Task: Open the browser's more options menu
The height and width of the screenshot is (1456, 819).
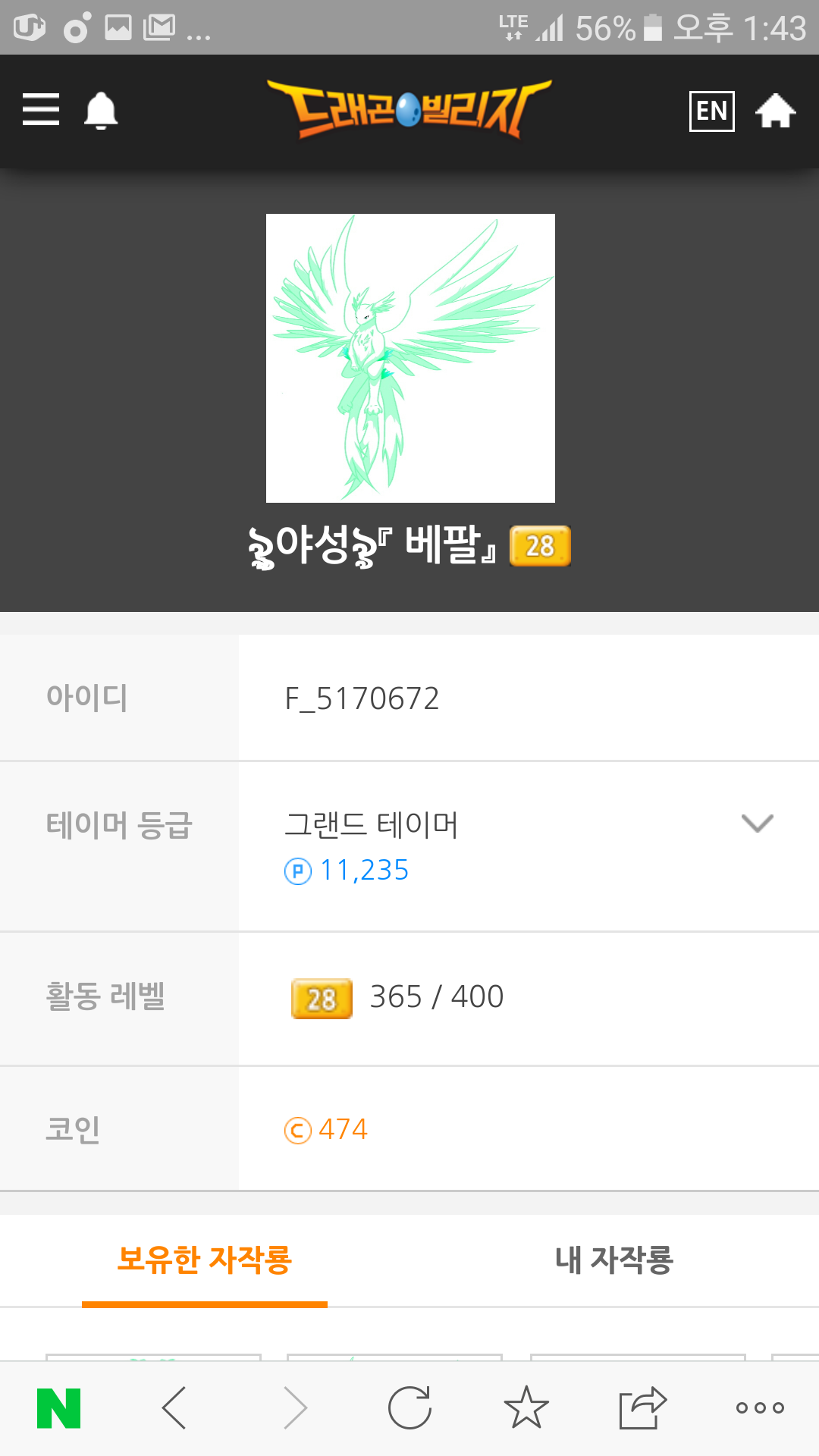Action: pyautogui.click(x=760, y=1408)
